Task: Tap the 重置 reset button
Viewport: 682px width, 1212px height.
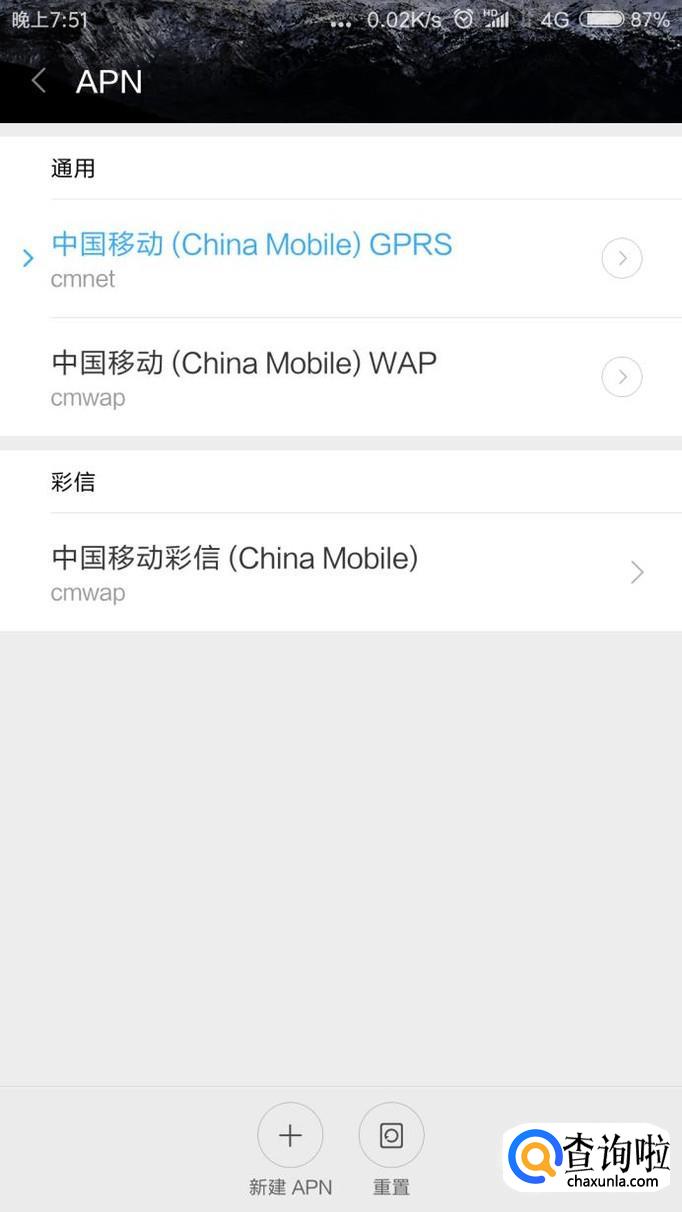Action: click(x=391, y=1136)
